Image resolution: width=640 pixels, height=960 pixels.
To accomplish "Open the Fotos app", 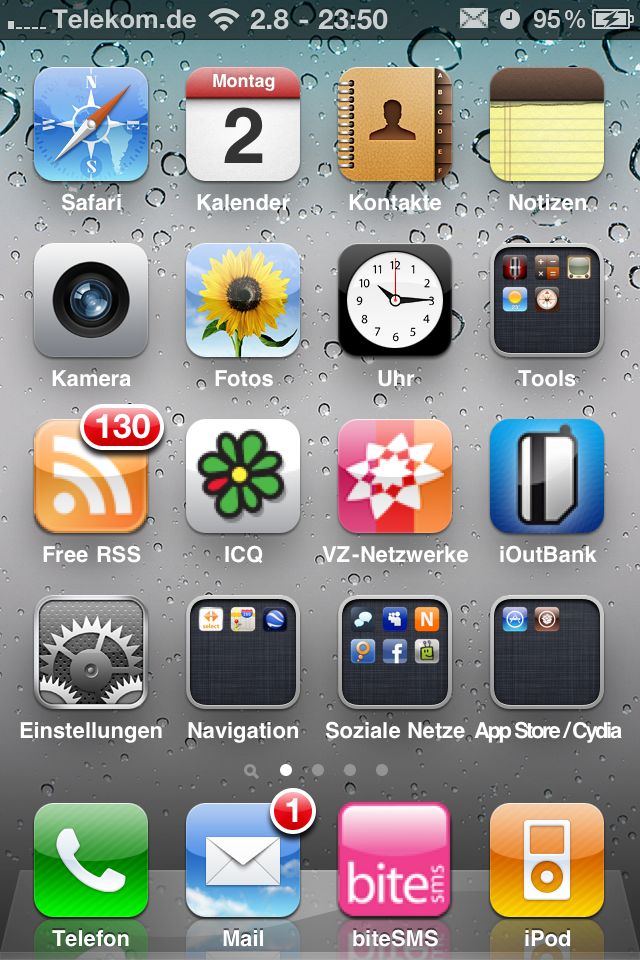I will [243, 300].
